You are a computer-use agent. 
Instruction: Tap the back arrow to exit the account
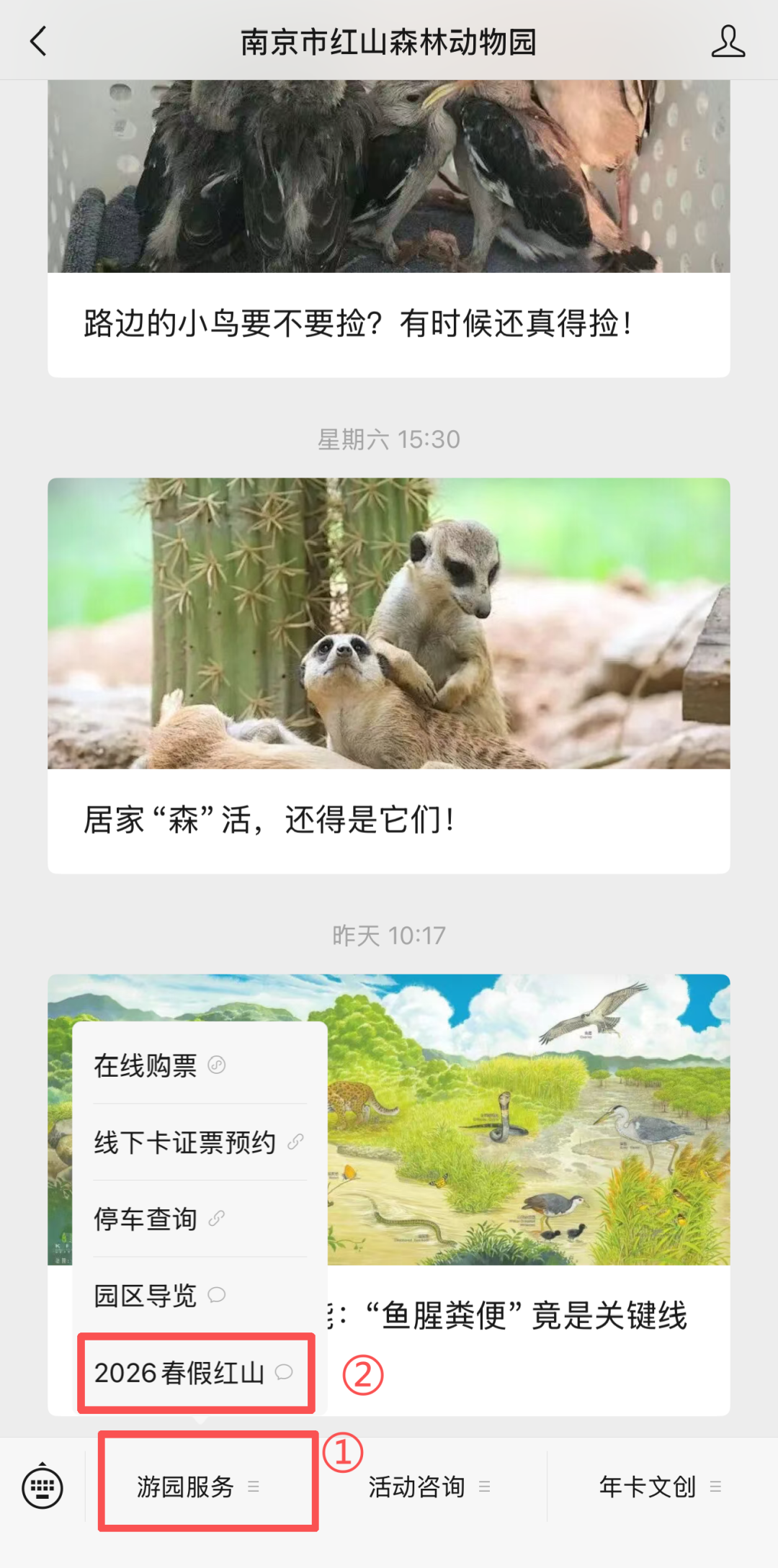(39, 41)
